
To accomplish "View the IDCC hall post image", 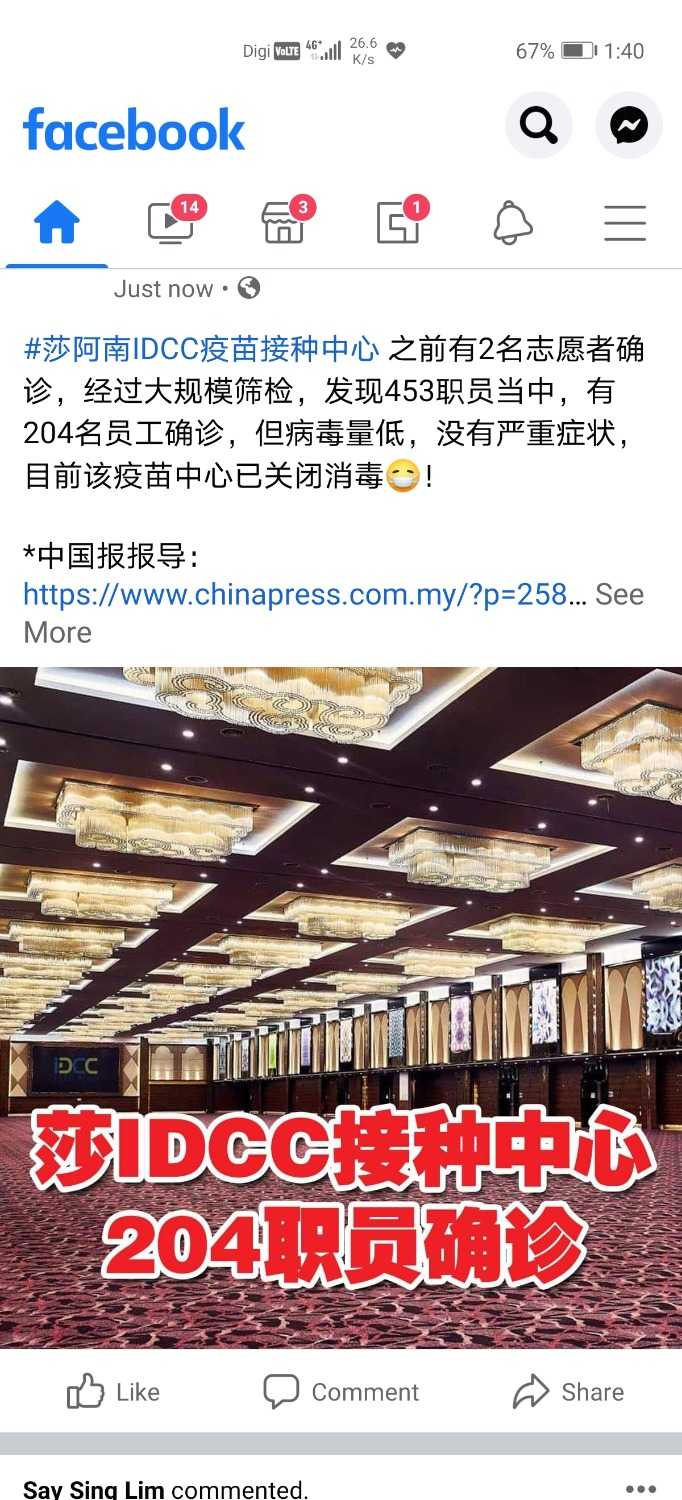I will tap(341, 1007).
